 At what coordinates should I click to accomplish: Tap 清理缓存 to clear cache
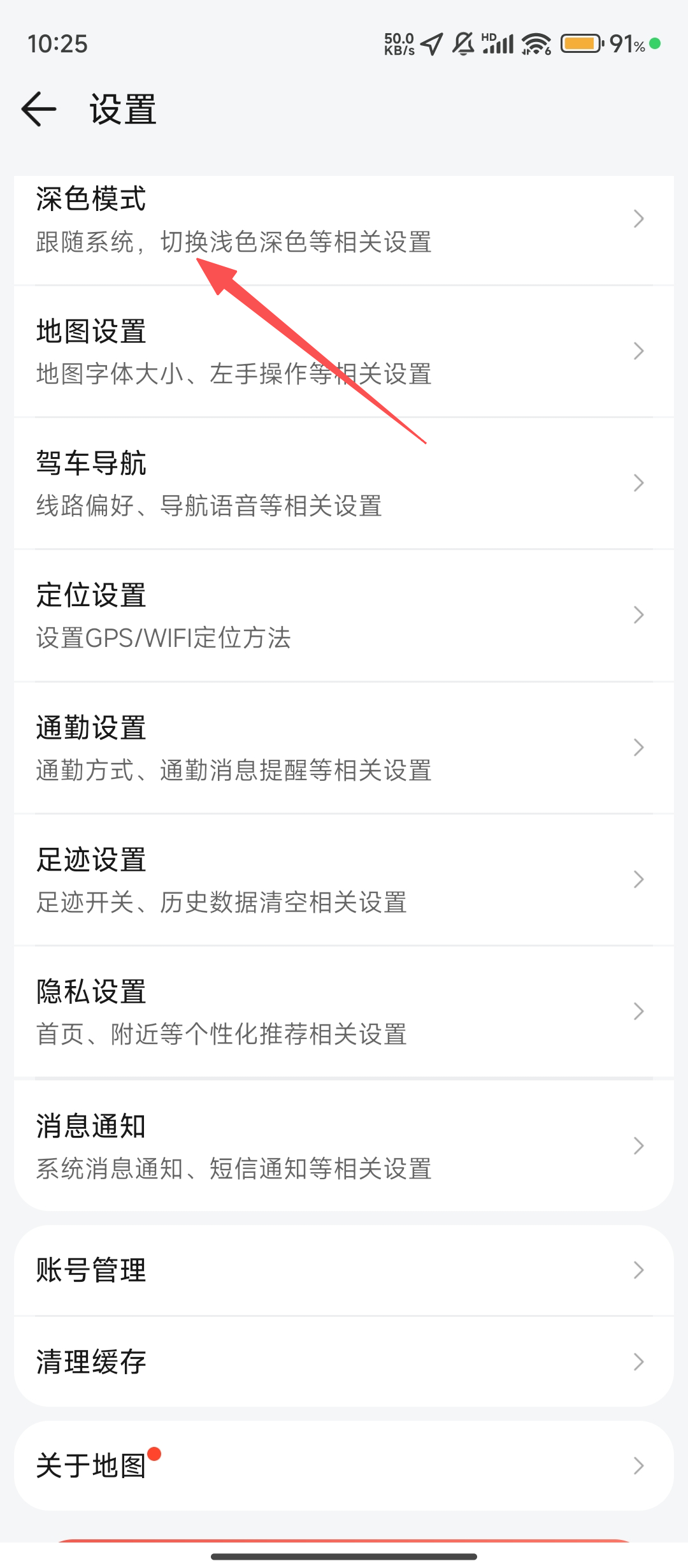click(x=344, y=1362)
